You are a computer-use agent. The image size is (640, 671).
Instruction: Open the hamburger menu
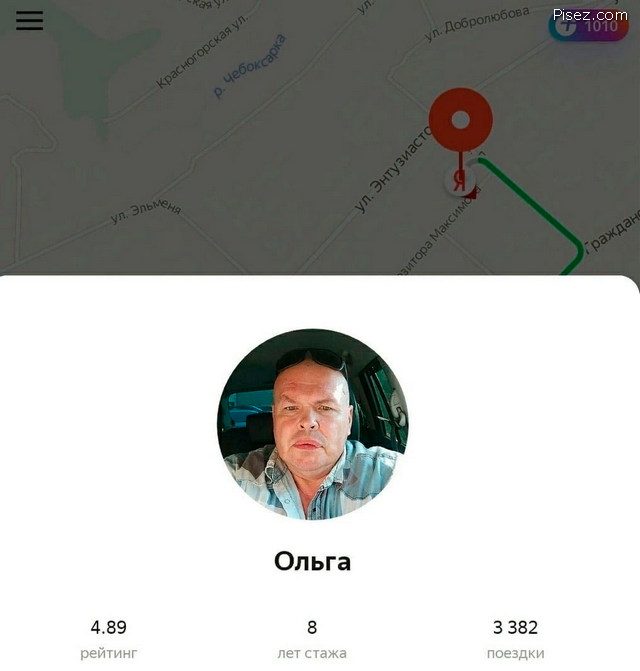click(30, 20)
